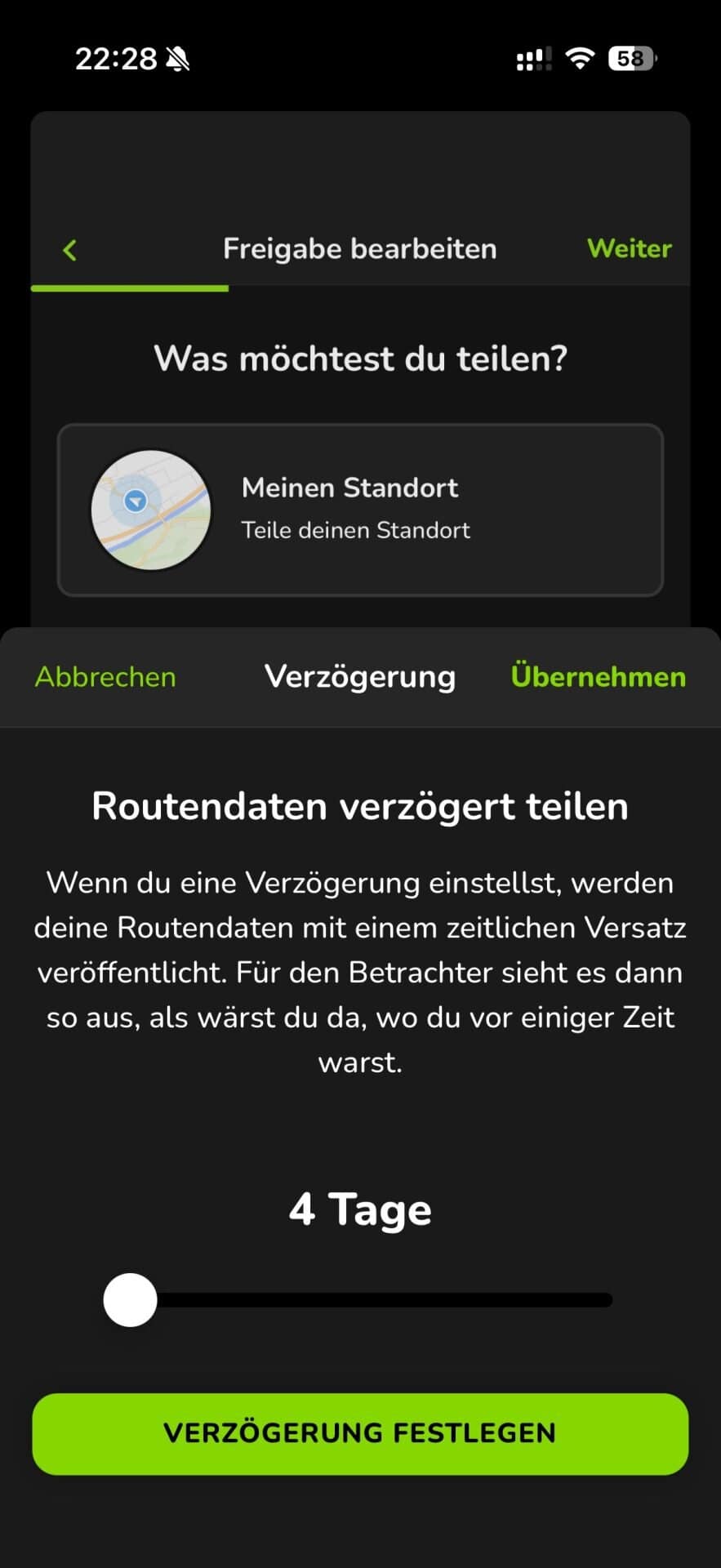Apply the delay with Übernehmen

pyautogui.click(x=598, y=677)
